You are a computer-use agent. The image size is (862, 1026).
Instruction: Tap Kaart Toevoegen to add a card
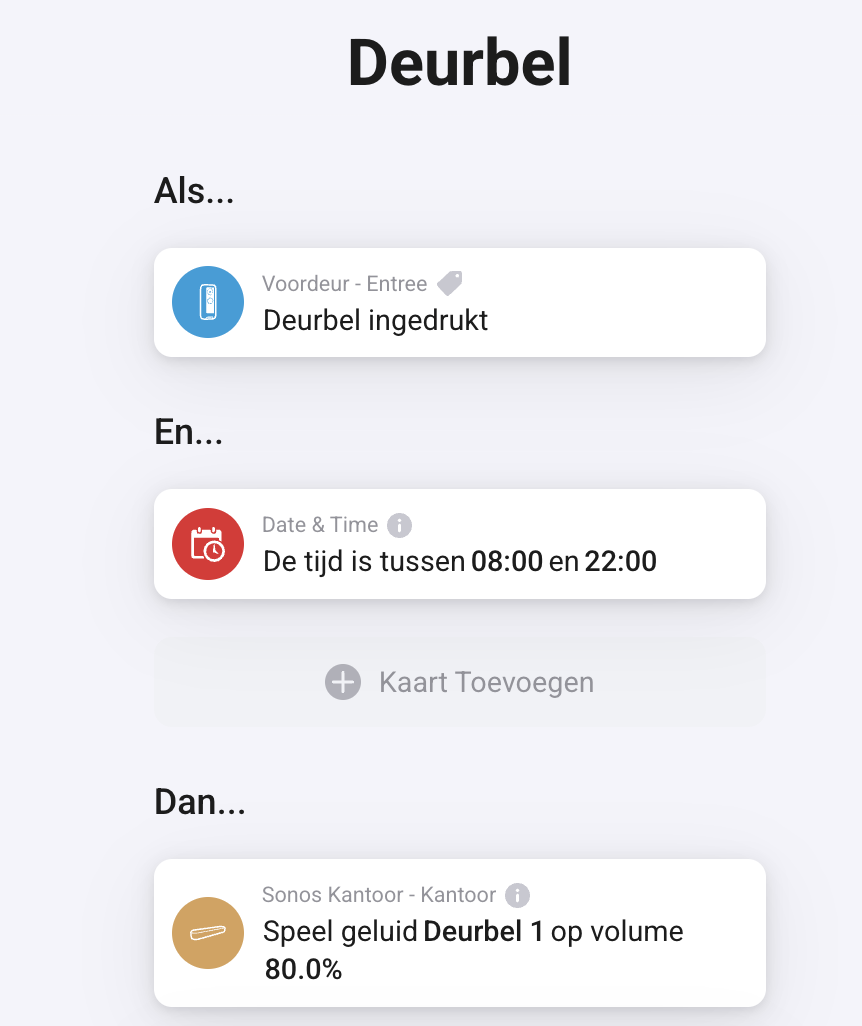pos(459,682)
